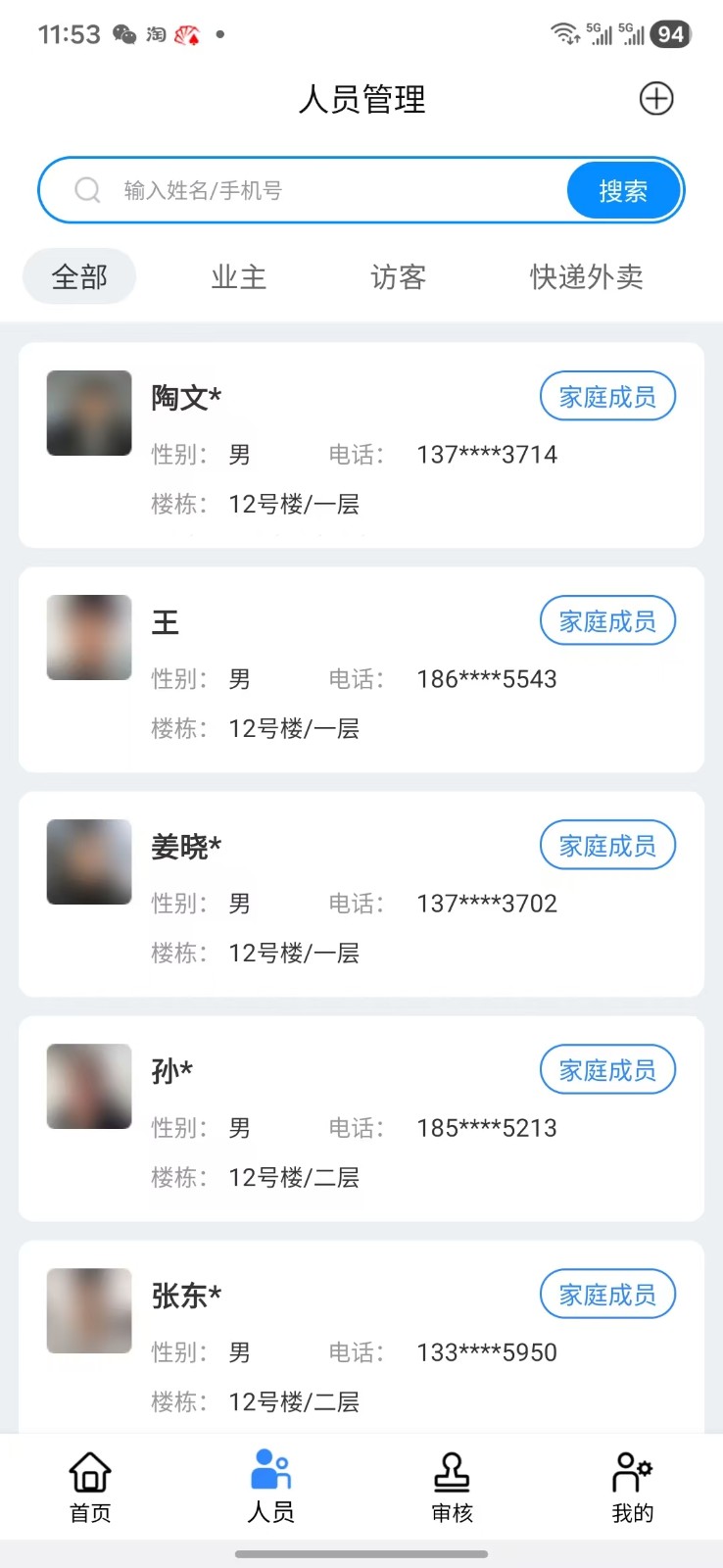Tap the 家庭成员 badge next to 陶文*

[607, 396]
